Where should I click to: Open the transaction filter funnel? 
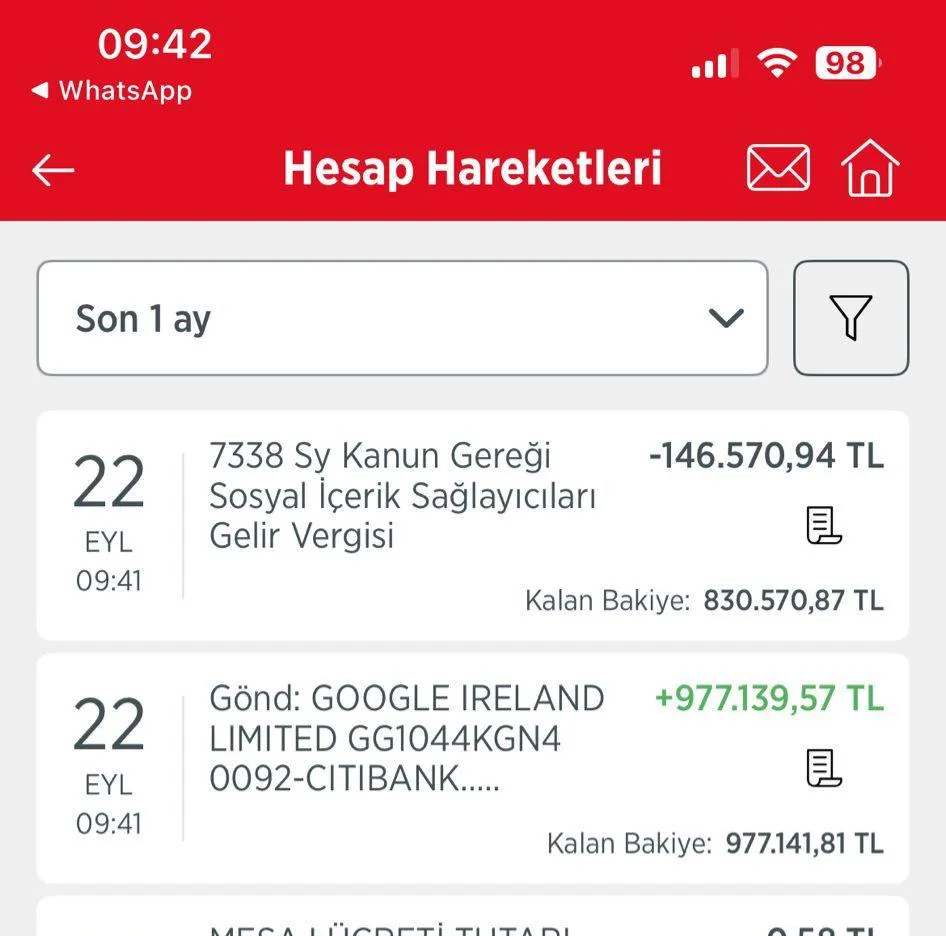pyautogui.click(x=851, y=318)
